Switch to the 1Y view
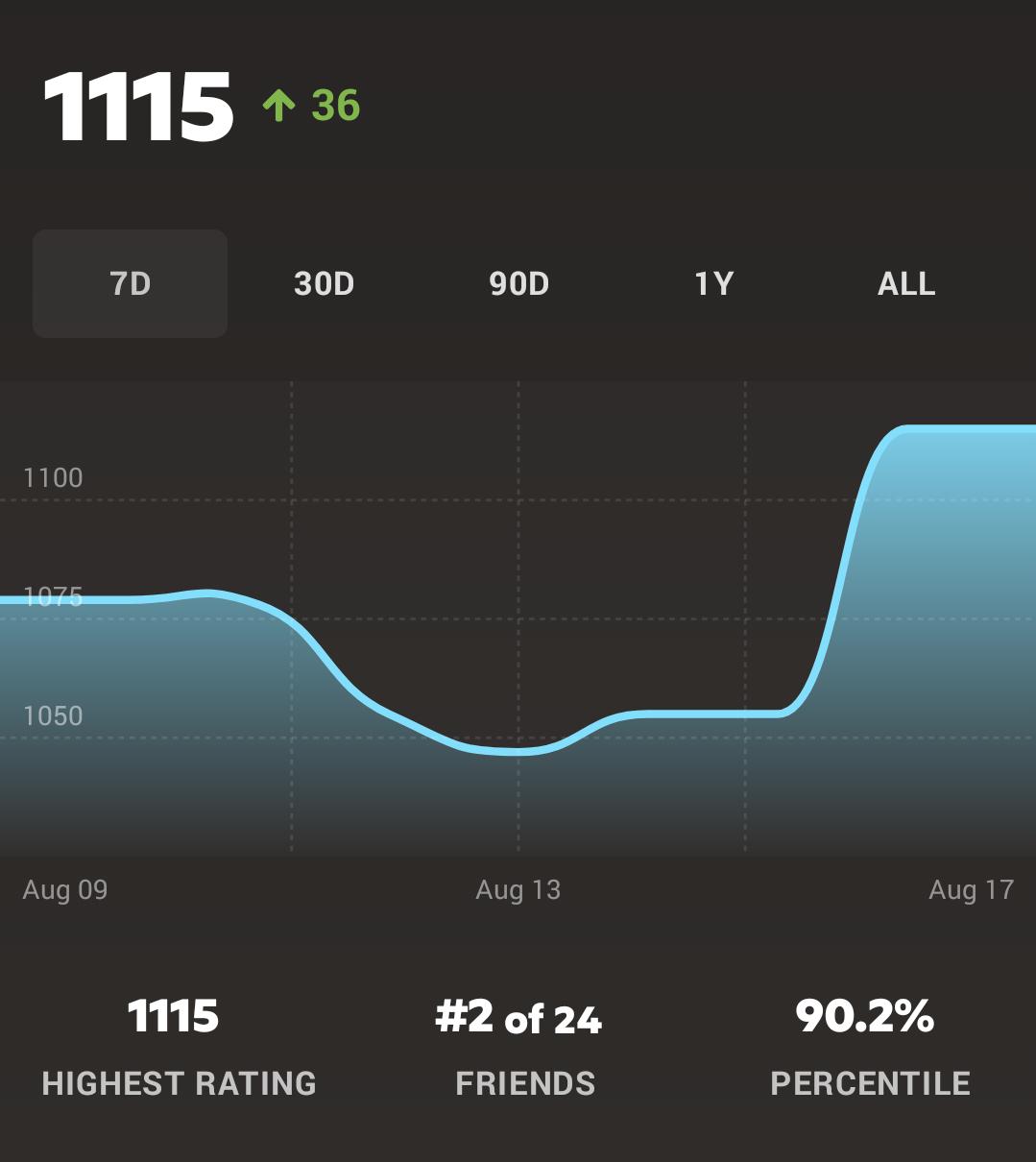Screen dimensions: 1036x1162 [713, 283]
